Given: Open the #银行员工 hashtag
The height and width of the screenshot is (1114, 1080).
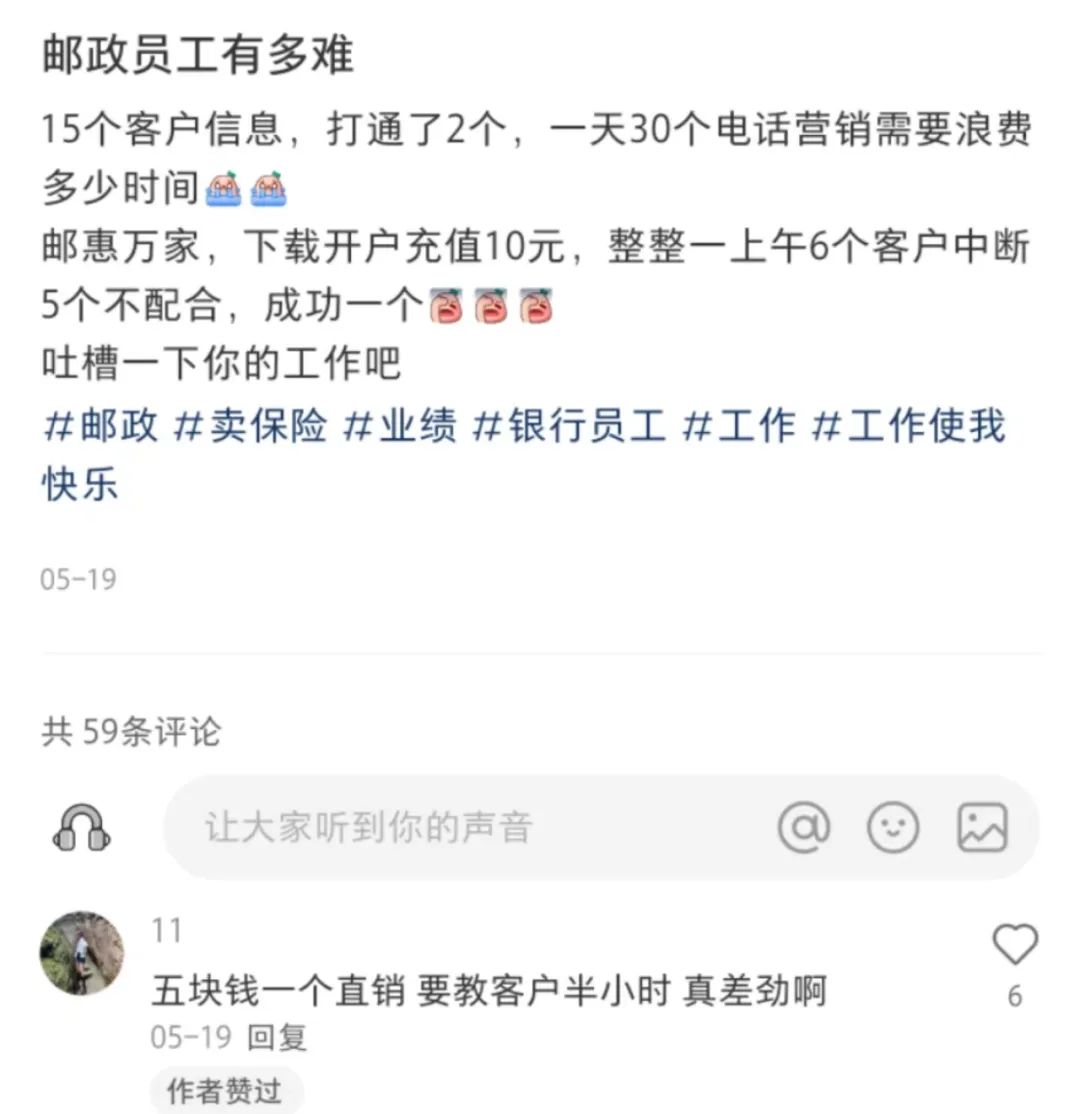Looking at the screenshot, I should (x=568, y=426).
